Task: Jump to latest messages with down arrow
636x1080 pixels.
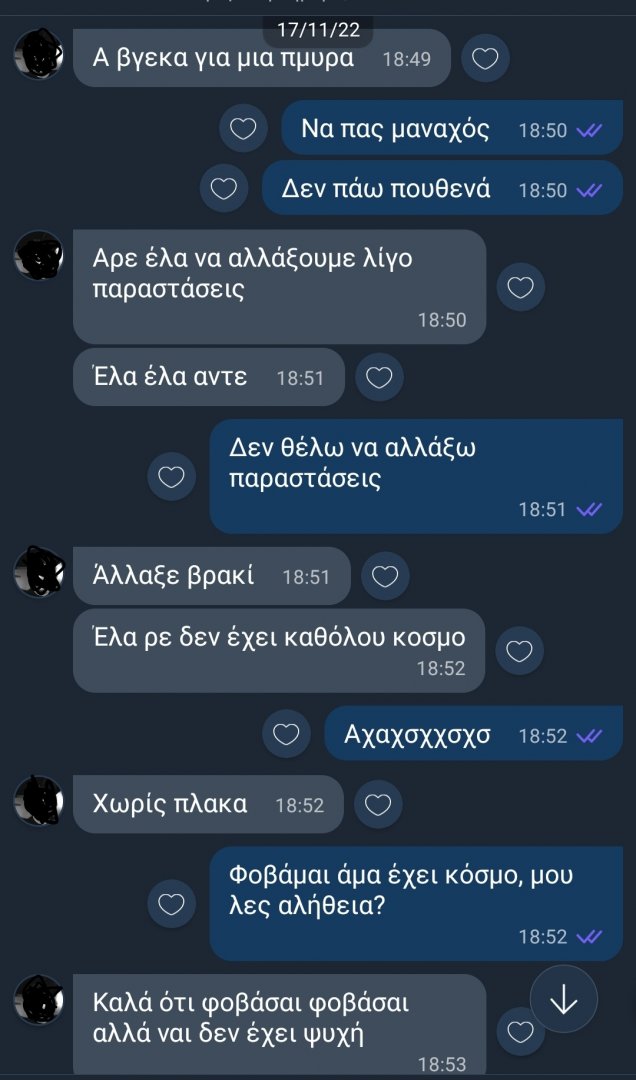Action: pos(564,999)
